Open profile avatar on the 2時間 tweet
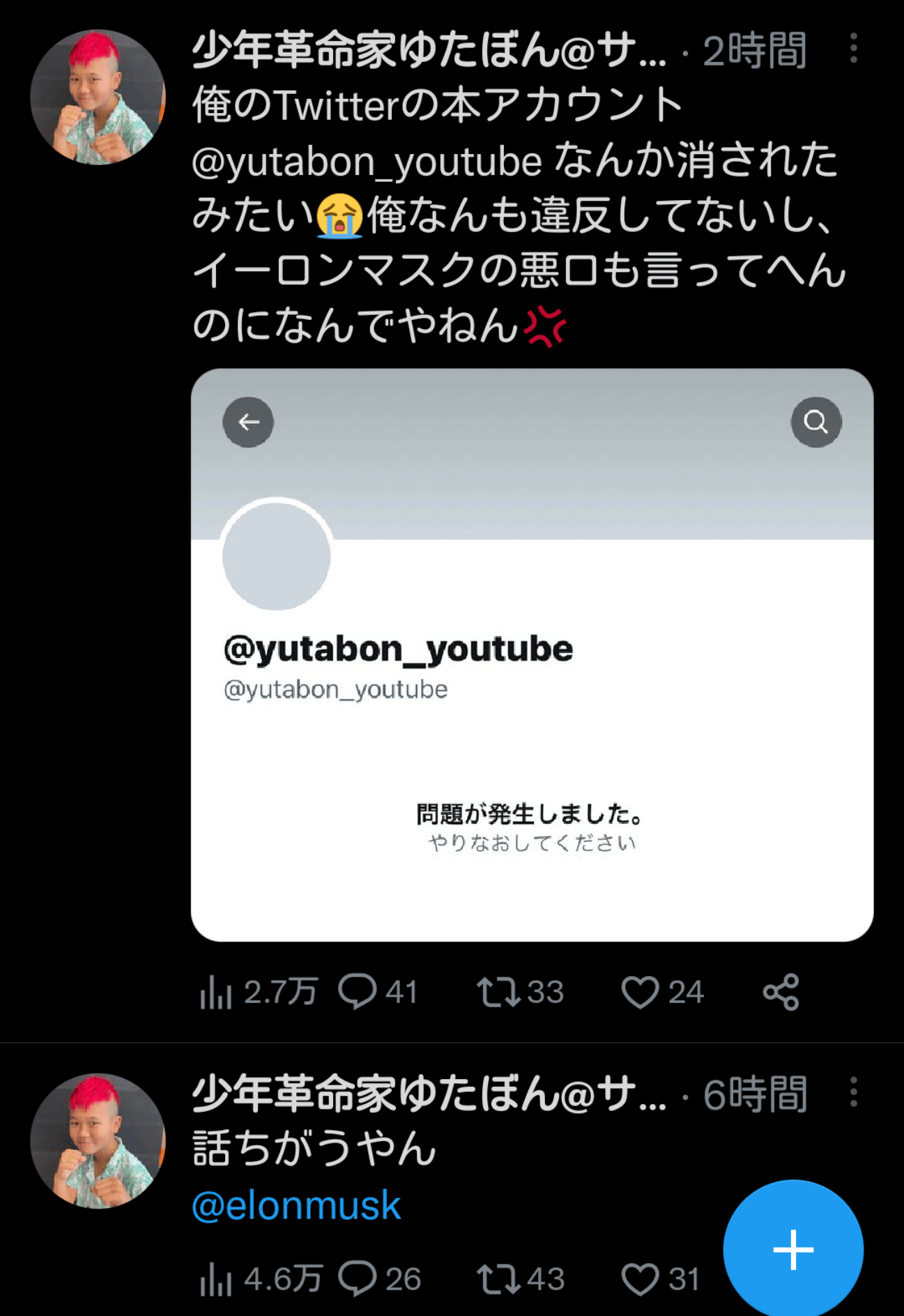904x1316 pixels. click(x=98, y=98)
